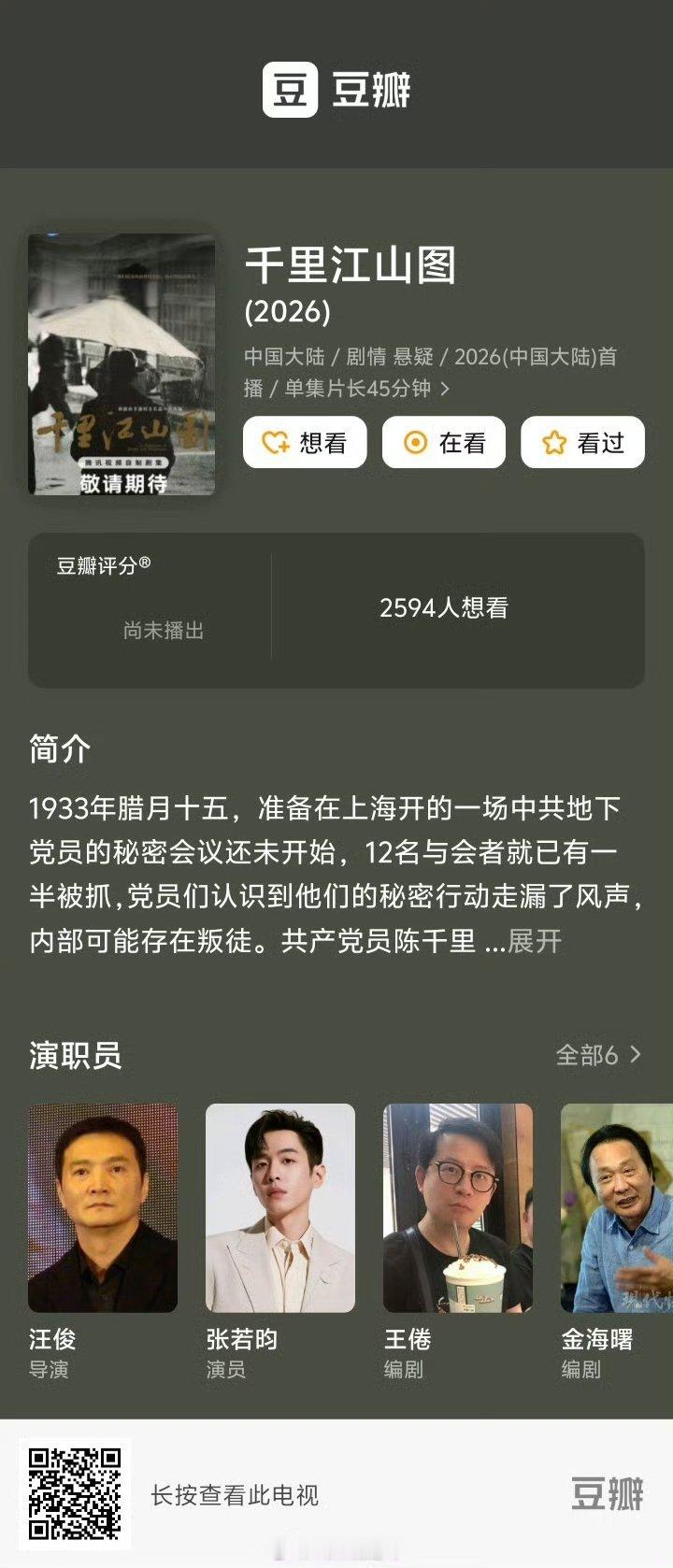Image resolution: width=673 pixels, height=1568 pixels.
Task: Toggle 在看 watching status
Action: click(x=443, y=442)
